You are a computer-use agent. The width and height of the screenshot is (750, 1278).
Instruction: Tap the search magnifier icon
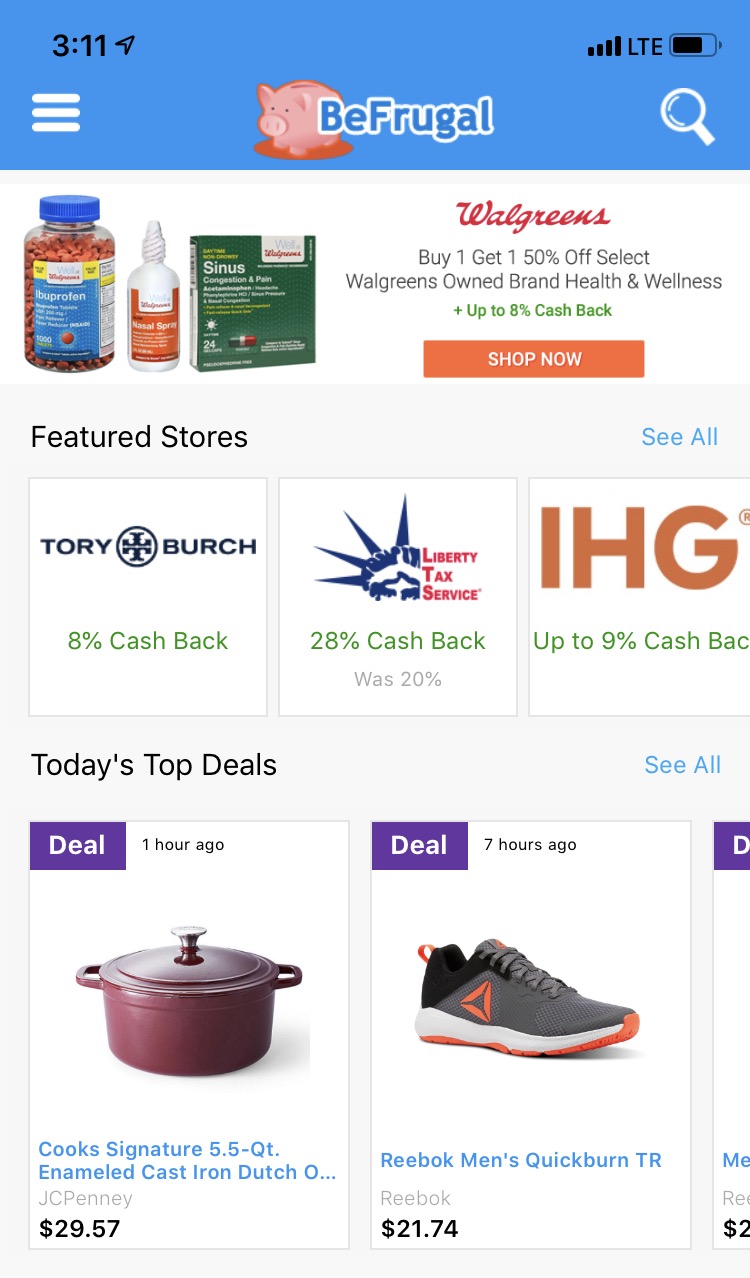click(x=686, y=117)
